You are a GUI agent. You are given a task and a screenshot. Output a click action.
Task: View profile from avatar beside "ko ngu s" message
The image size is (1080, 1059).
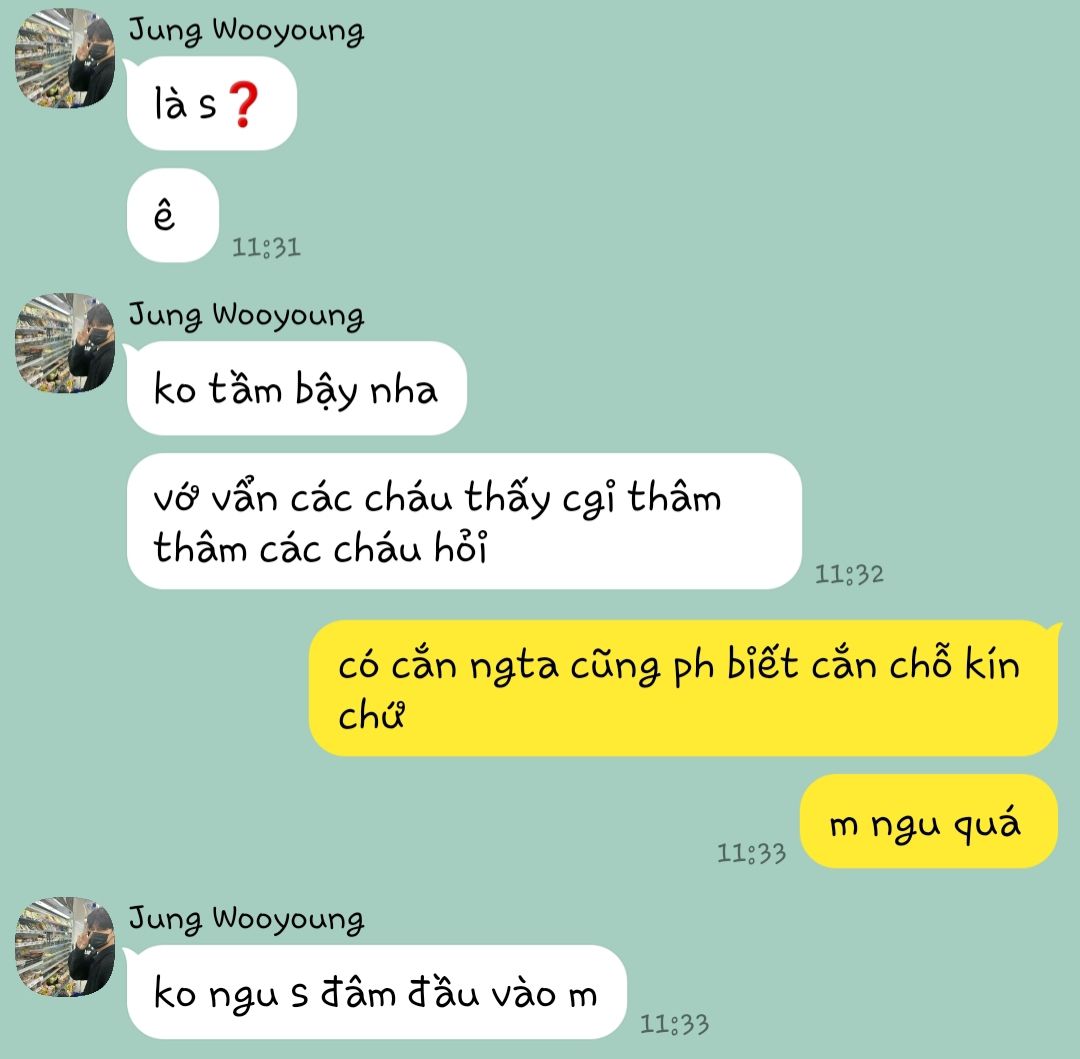point(65,946)
